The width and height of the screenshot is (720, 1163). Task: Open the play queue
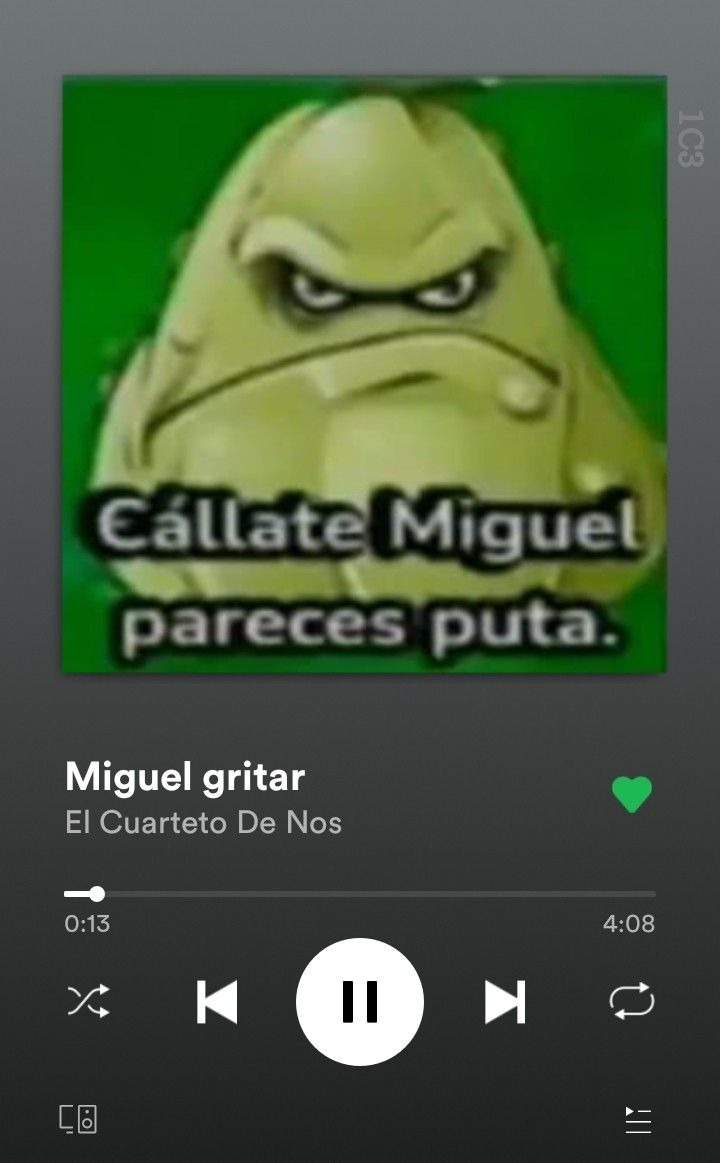tap(638, 1120)
